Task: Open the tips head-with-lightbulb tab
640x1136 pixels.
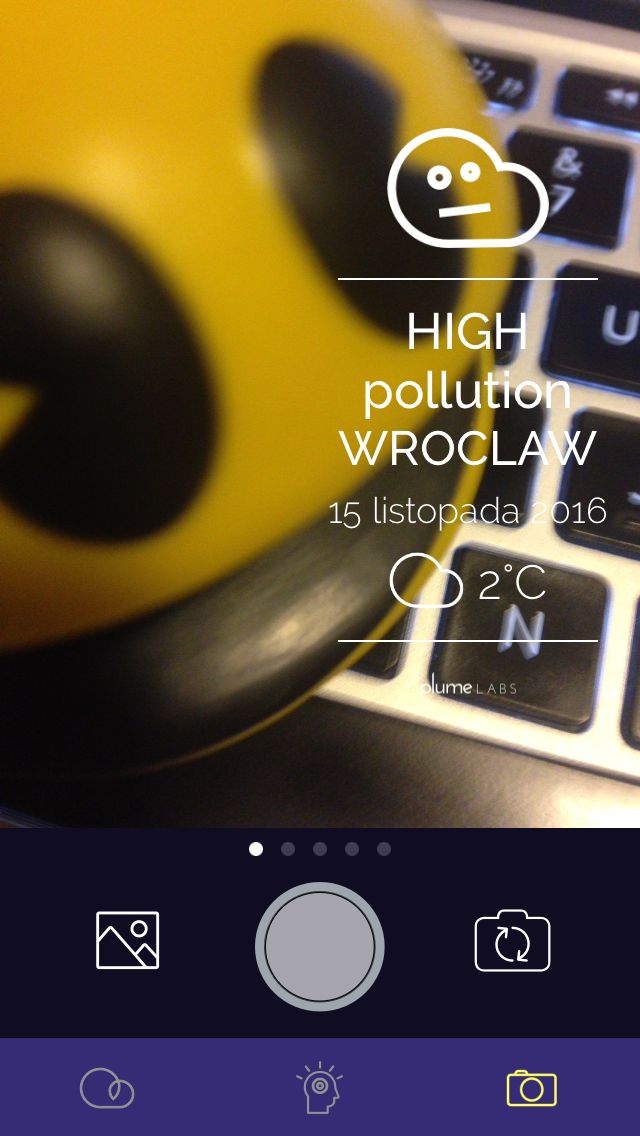Action: [x=319, y=1087]
